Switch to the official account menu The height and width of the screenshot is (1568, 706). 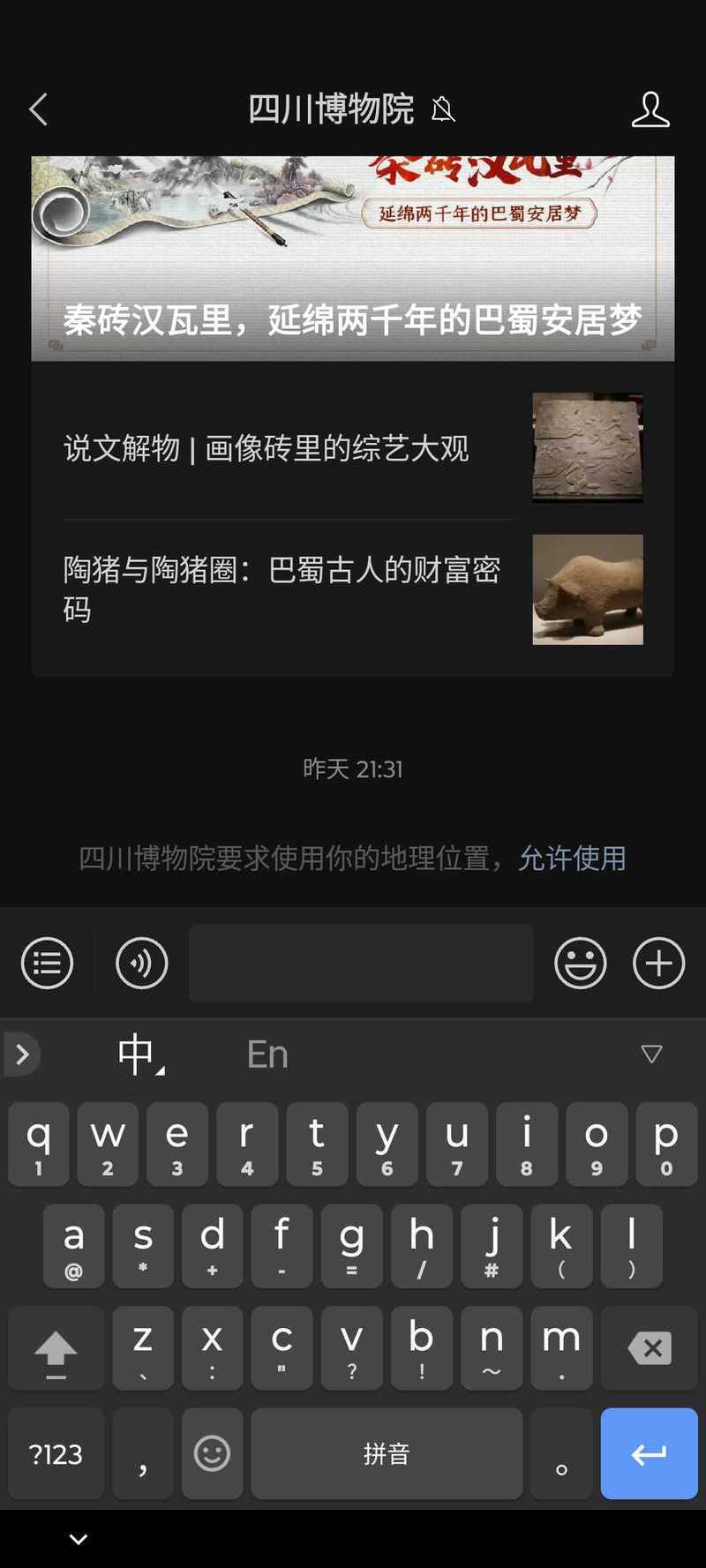coord(47,963)
